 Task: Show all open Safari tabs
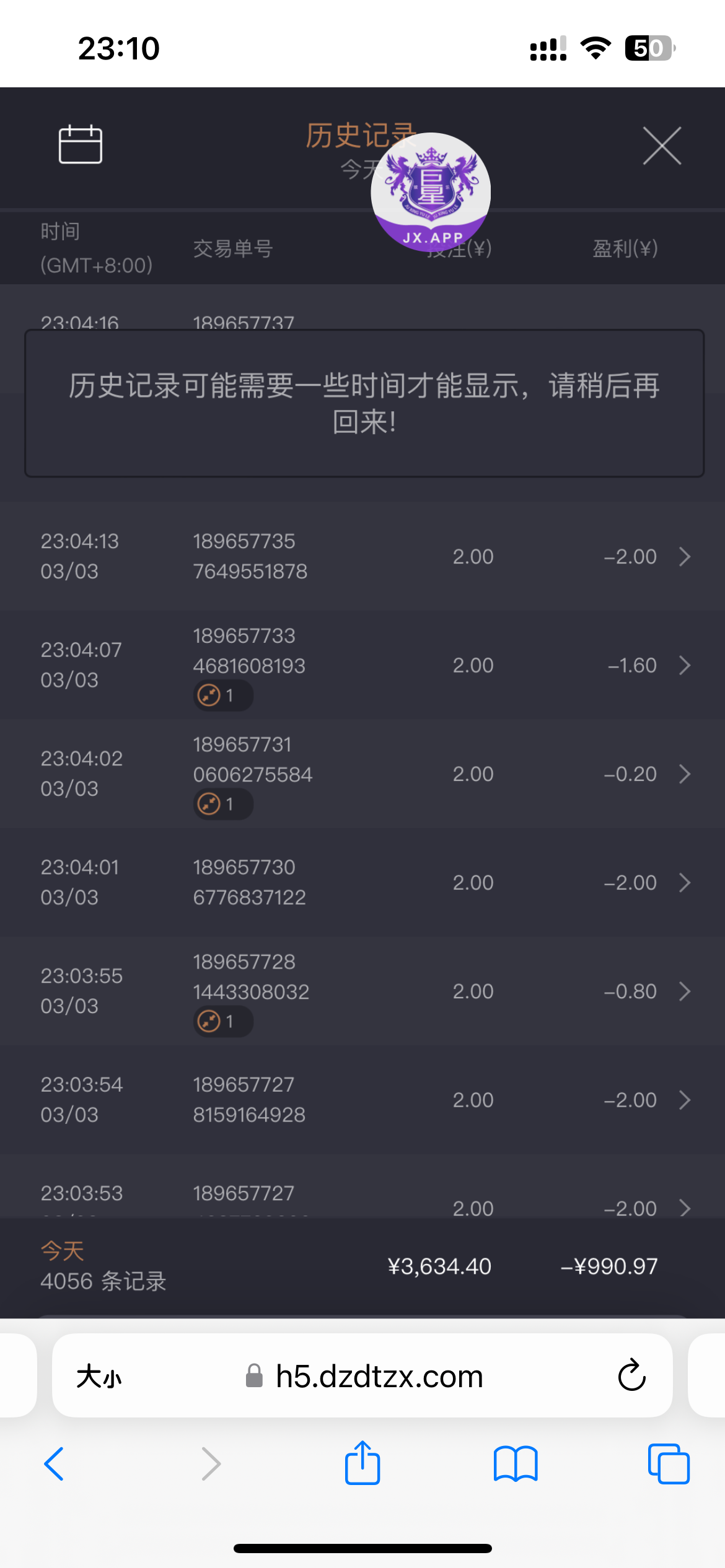point(668,1464)
